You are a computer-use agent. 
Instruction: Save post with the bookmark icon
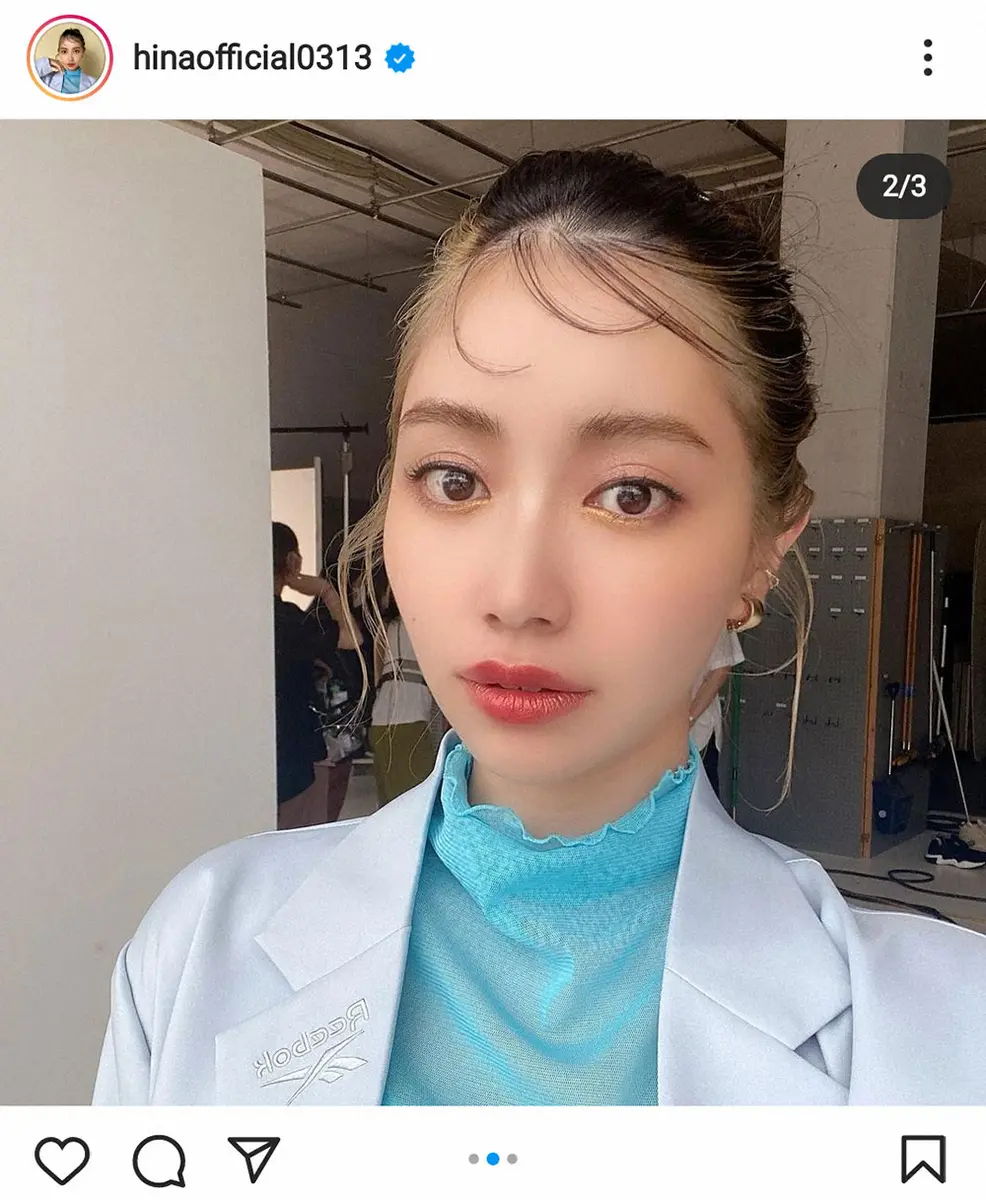922,1160
